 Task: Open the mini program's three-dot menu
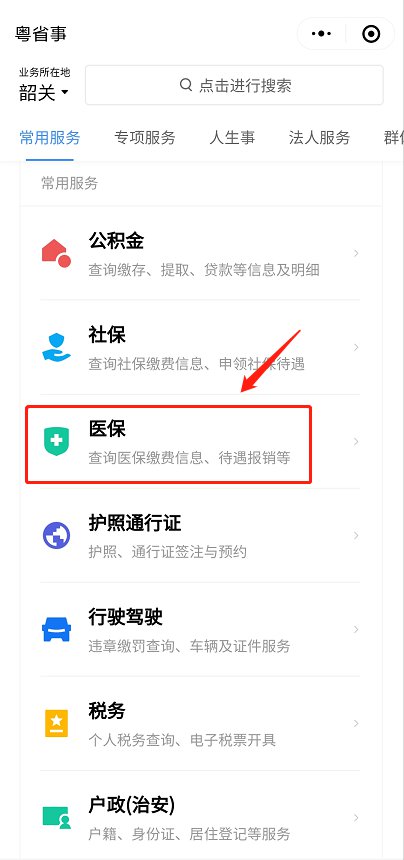click(321, 34)
